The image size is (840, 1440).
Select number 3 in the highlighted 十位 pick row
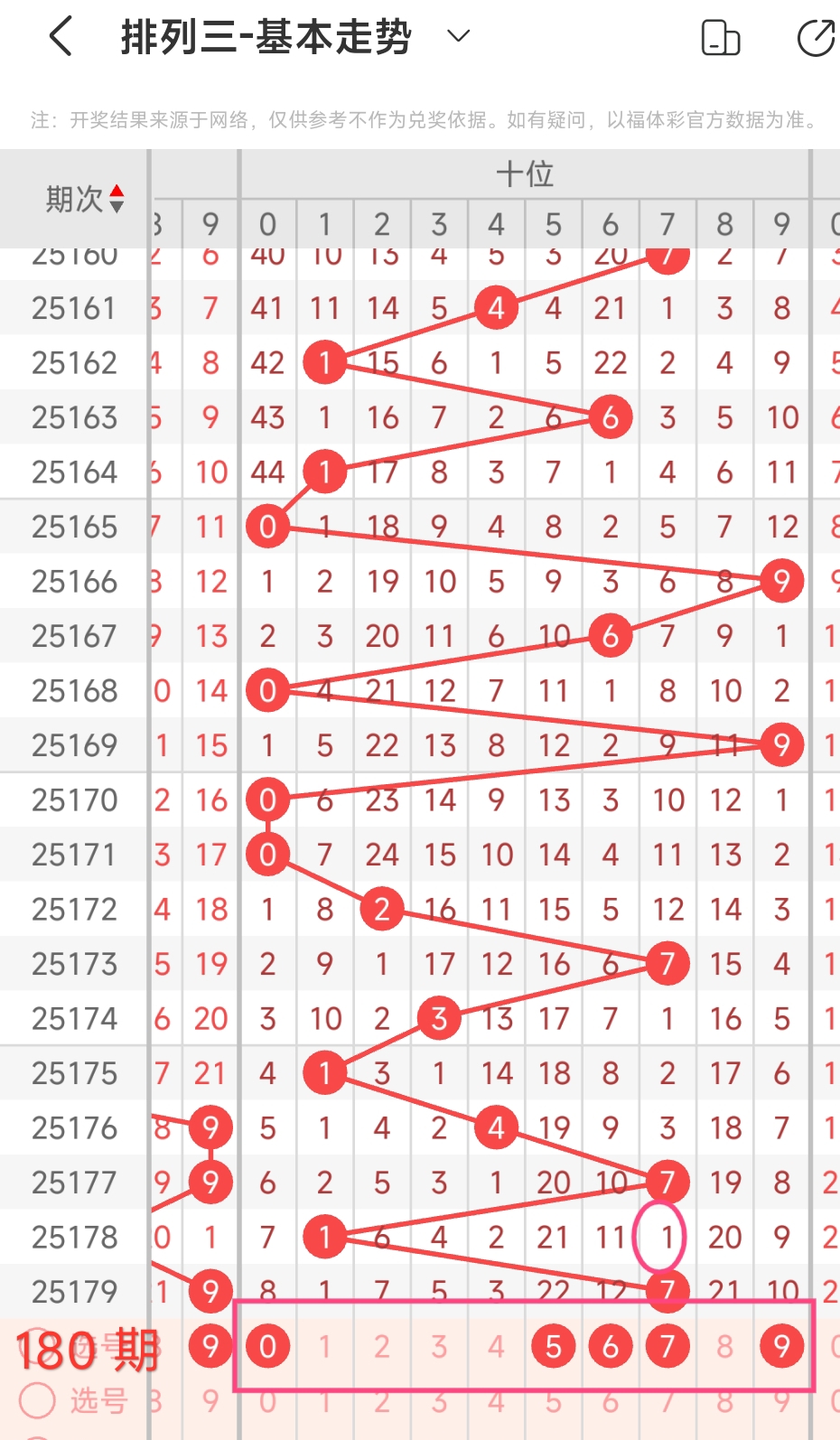point(439,1347)
